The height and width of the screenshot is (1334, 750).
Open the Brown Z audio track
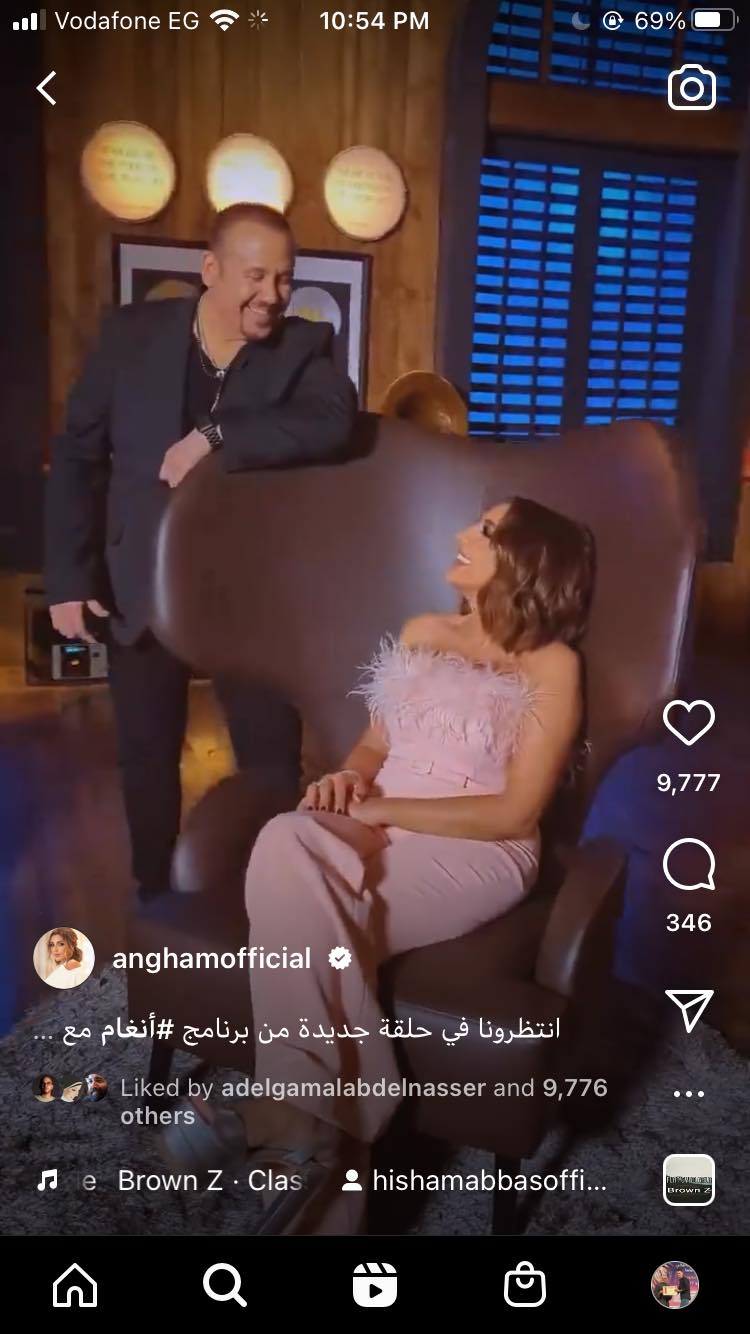208,1180
